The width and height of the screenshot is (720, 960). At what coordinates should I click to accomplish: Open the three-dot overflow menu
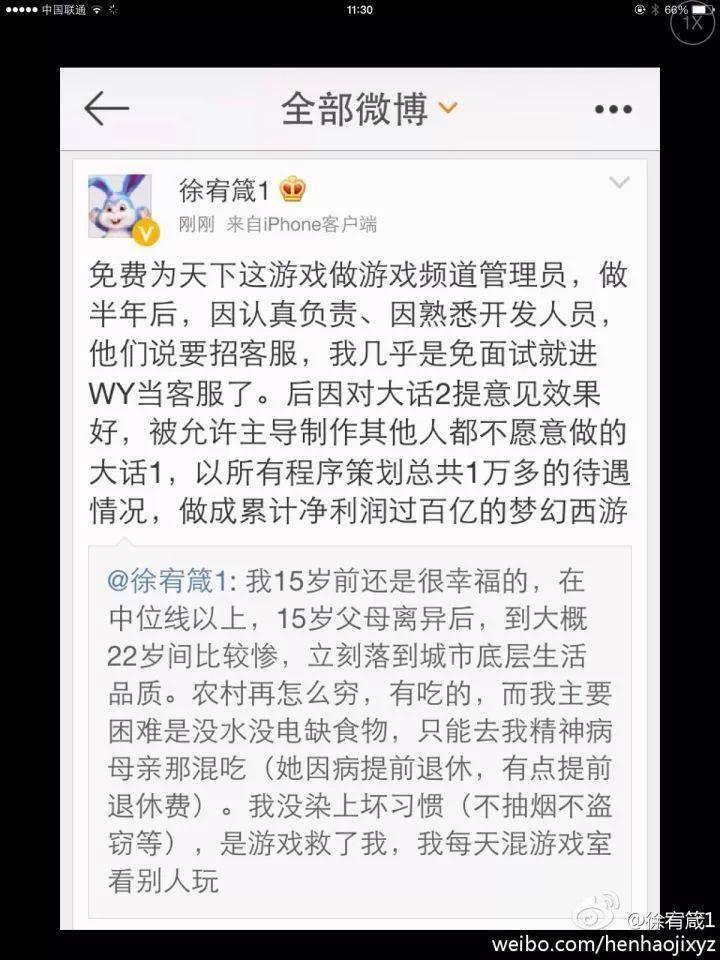coord(612,110)
